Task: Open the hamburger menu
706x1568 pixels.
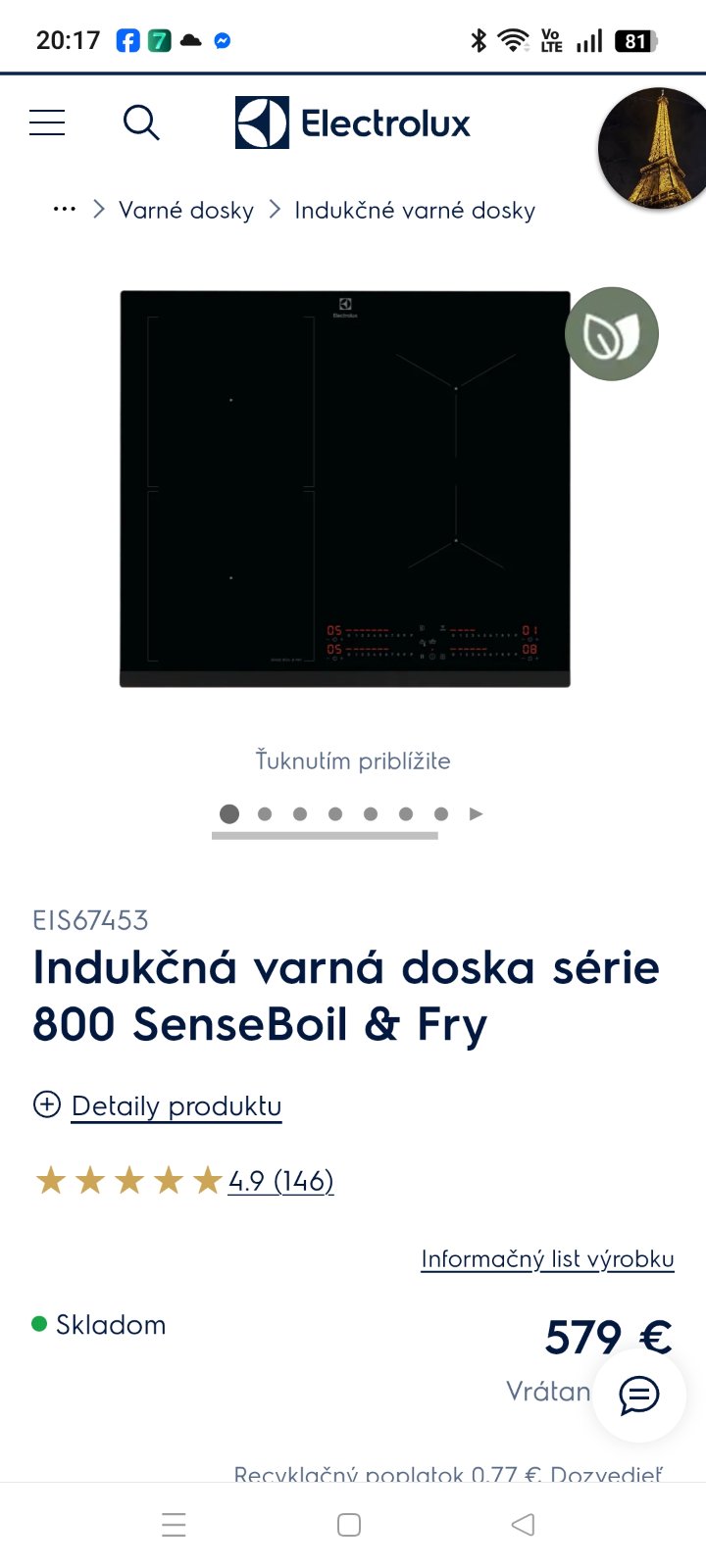Action: coord(47,122)
